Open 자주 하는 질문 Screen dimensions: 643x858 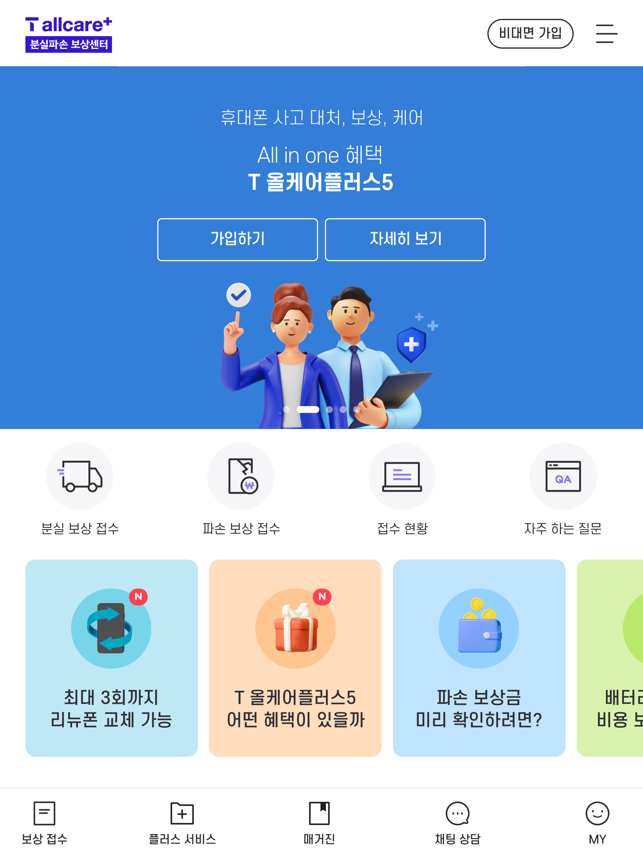click(x=563, y=491)
